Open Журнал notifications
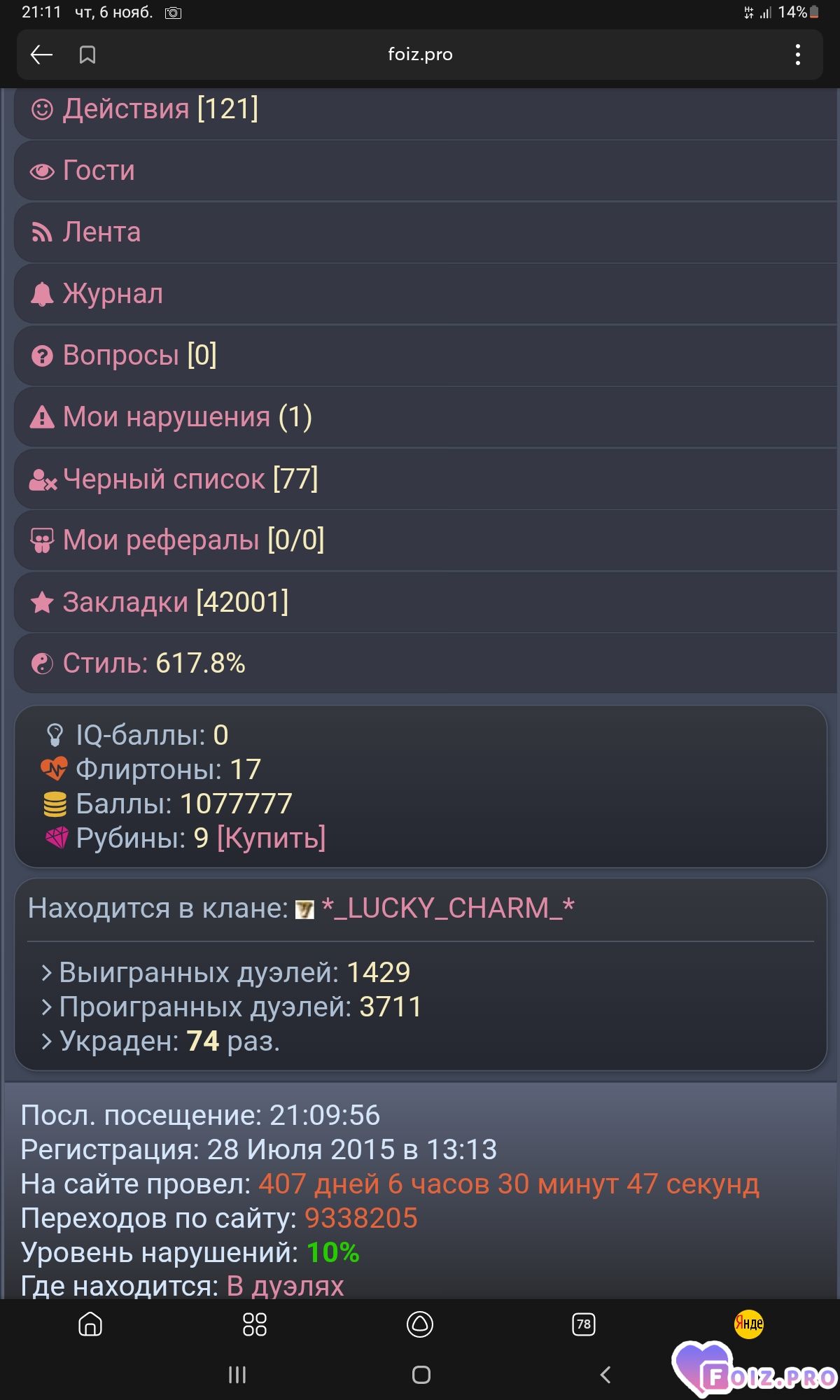Image resolution: width=840 pixels, height=1400 pixels. 113,294
